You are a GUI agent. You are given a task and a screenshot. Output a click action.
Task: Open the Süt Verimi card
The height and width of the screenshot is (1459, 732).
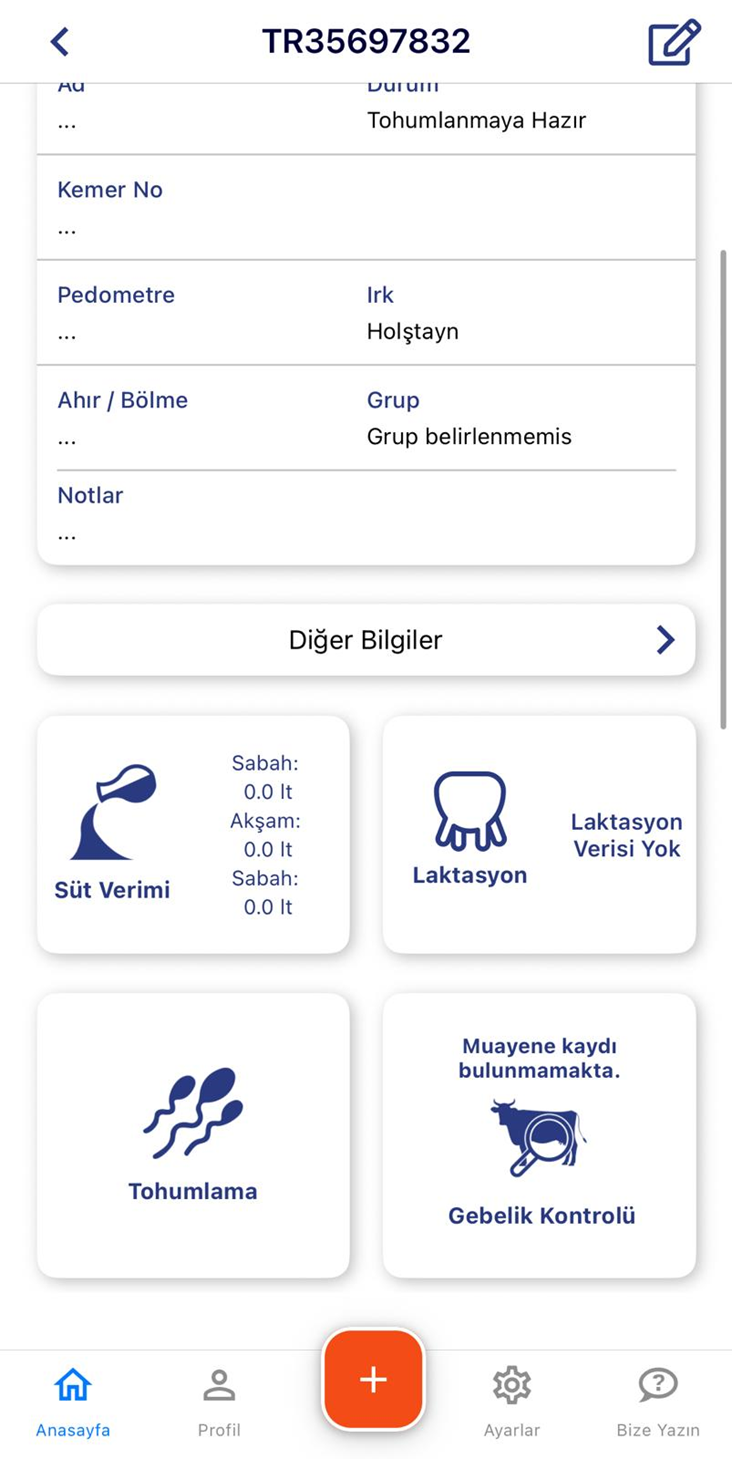coord(193,834)
